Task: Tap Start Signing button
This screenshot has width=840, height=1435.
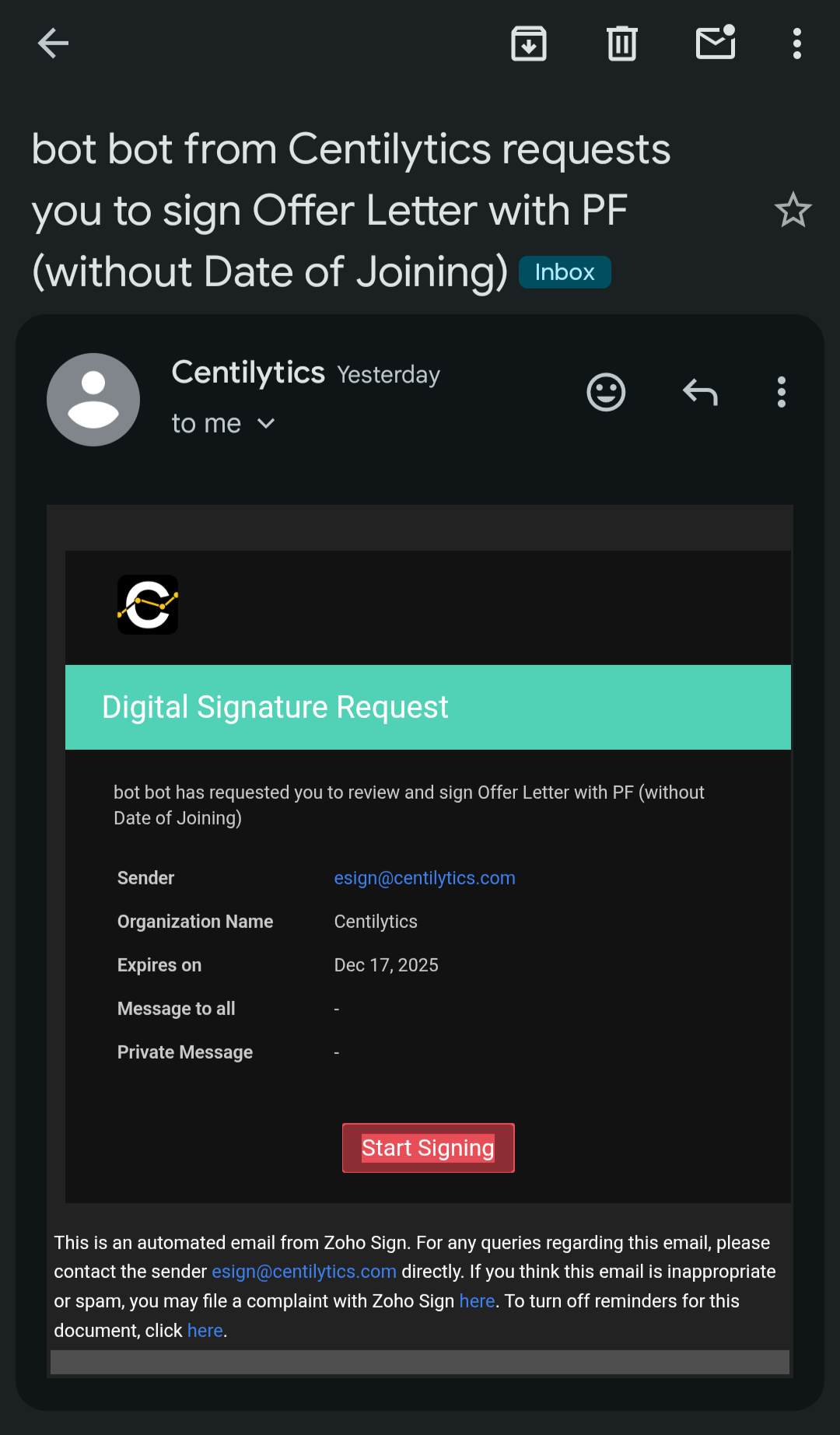Action: tap(428, 1148)
